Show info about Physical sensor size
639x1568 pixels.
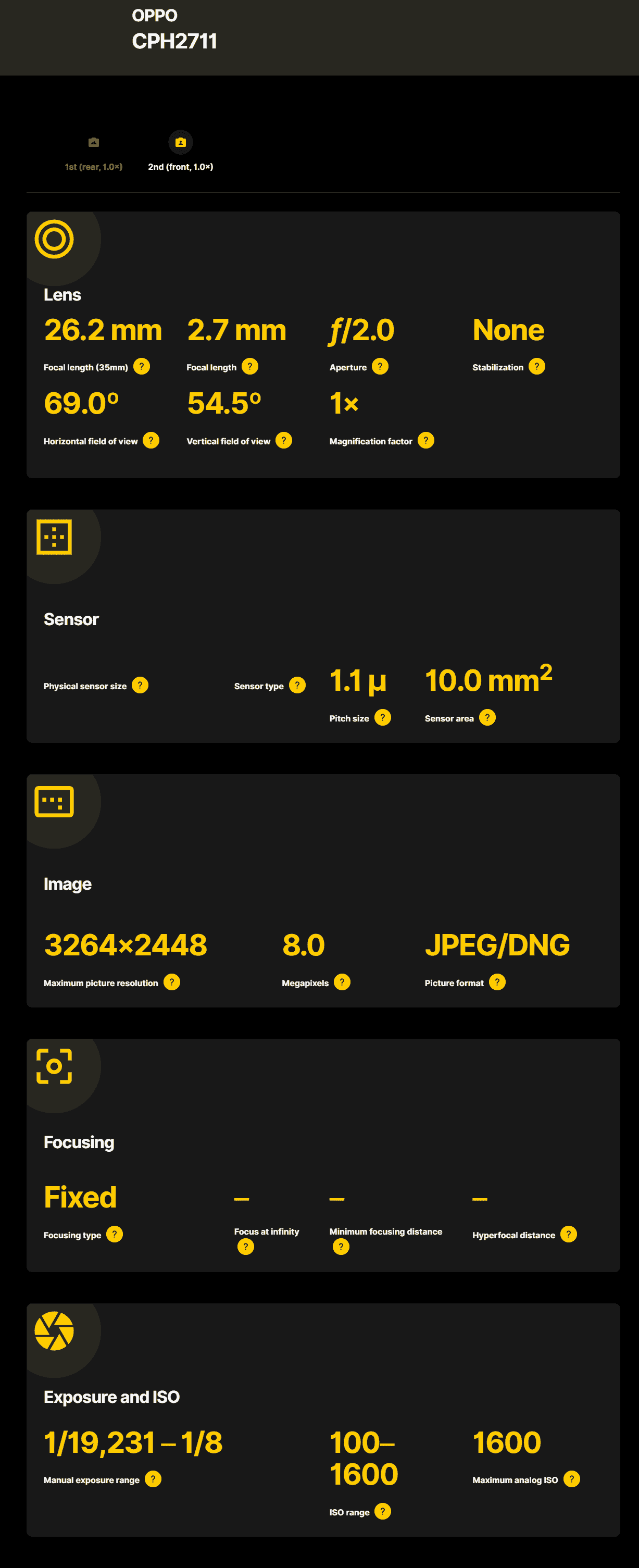point(140,686)
